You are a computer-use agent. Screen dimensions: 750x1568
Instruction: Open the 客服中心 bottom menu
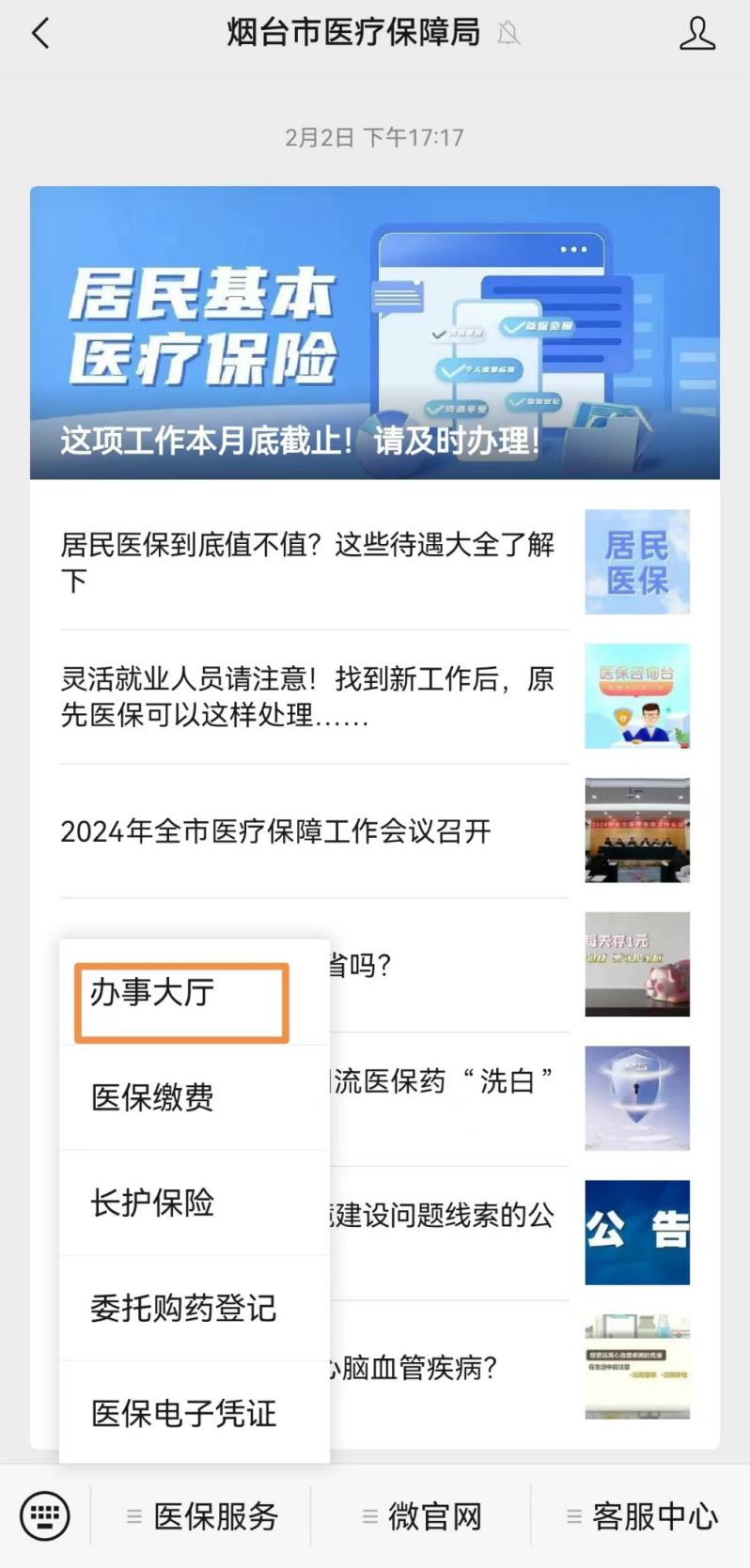point(641,1516)
